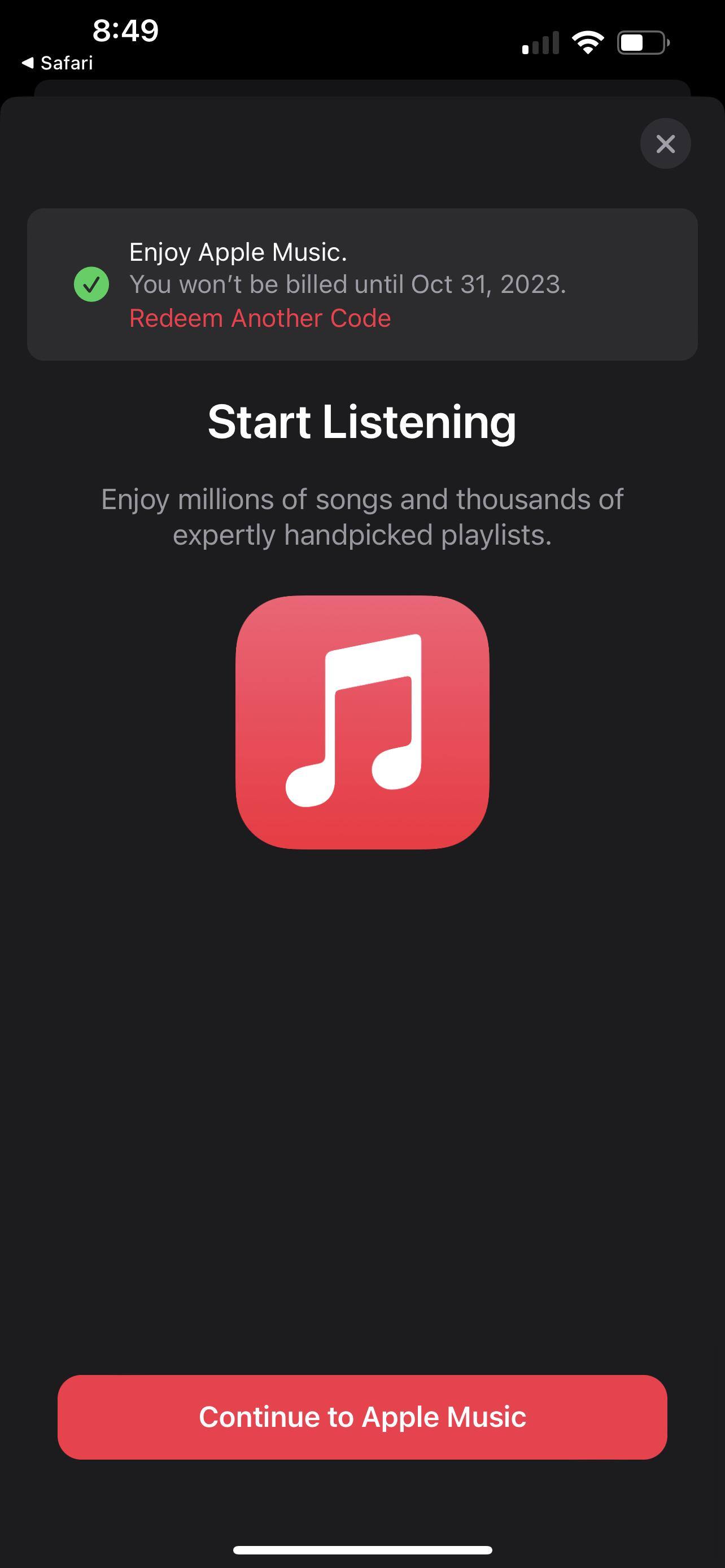Tap Redeem Another Code link

click(260, 318)
